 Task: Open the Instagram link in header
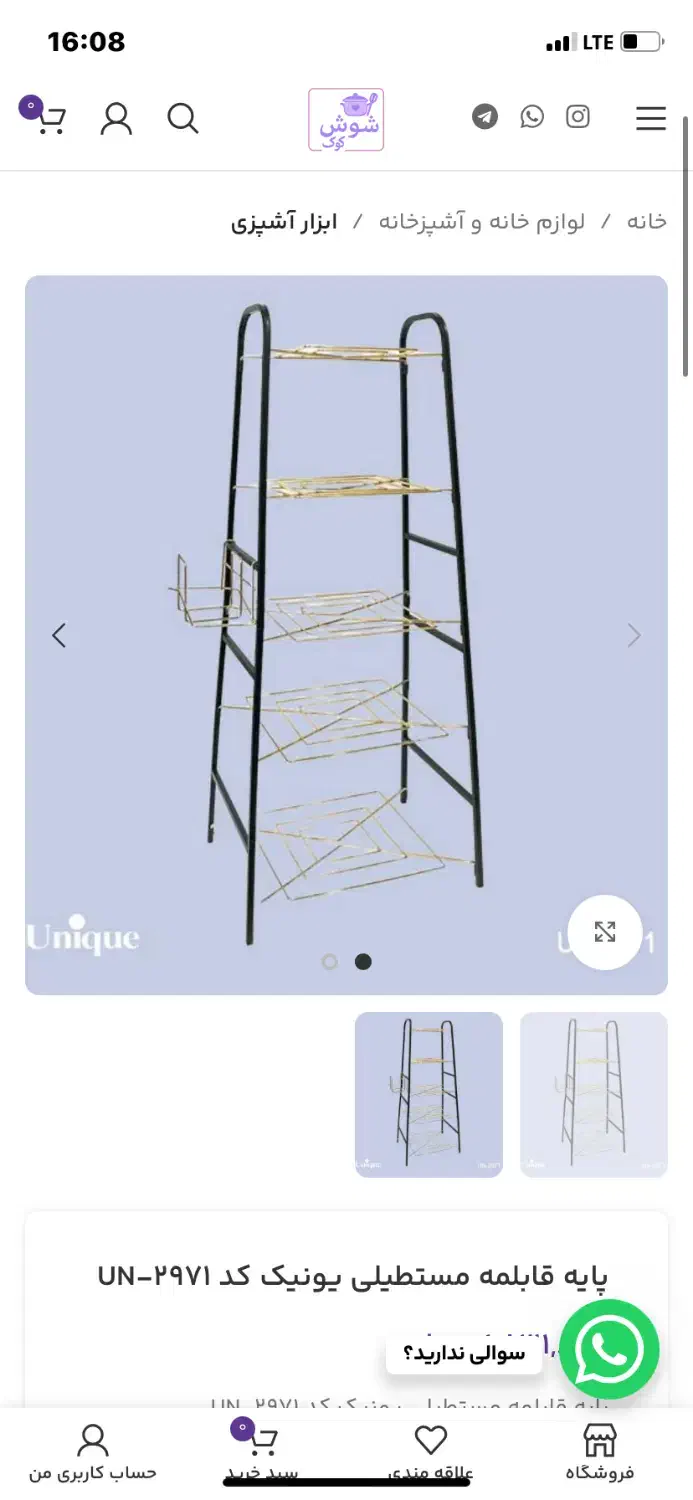pos(578,117)
